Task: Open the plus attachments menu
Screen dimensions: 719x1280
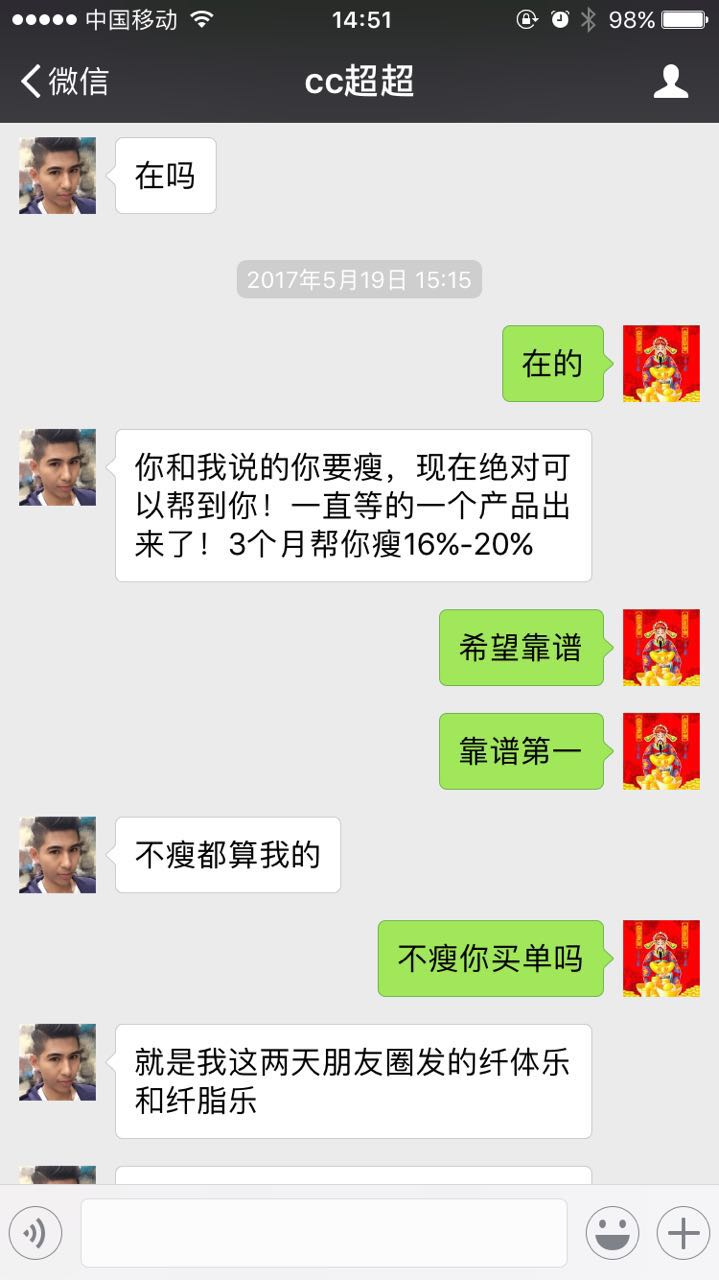Action: 683,1233
